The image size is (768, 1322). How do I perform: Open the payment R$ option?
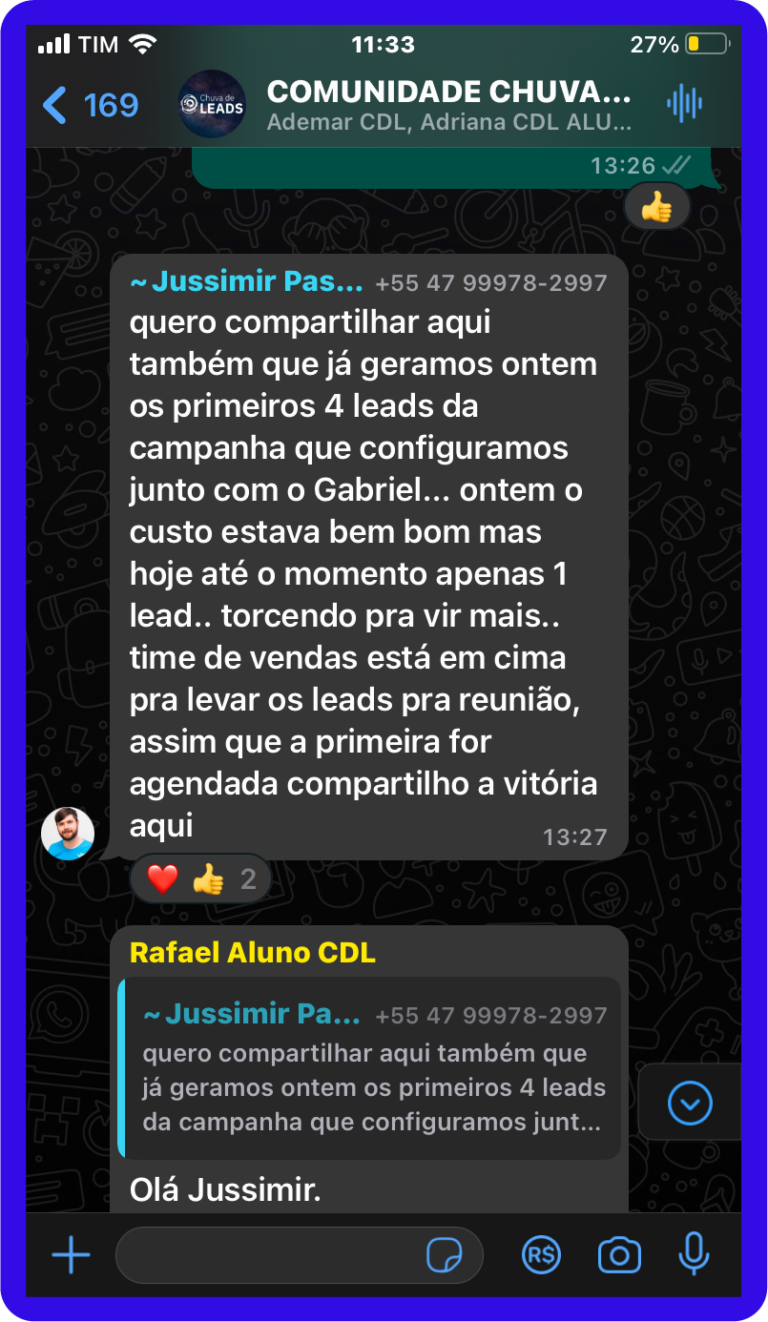[541, 1255]
